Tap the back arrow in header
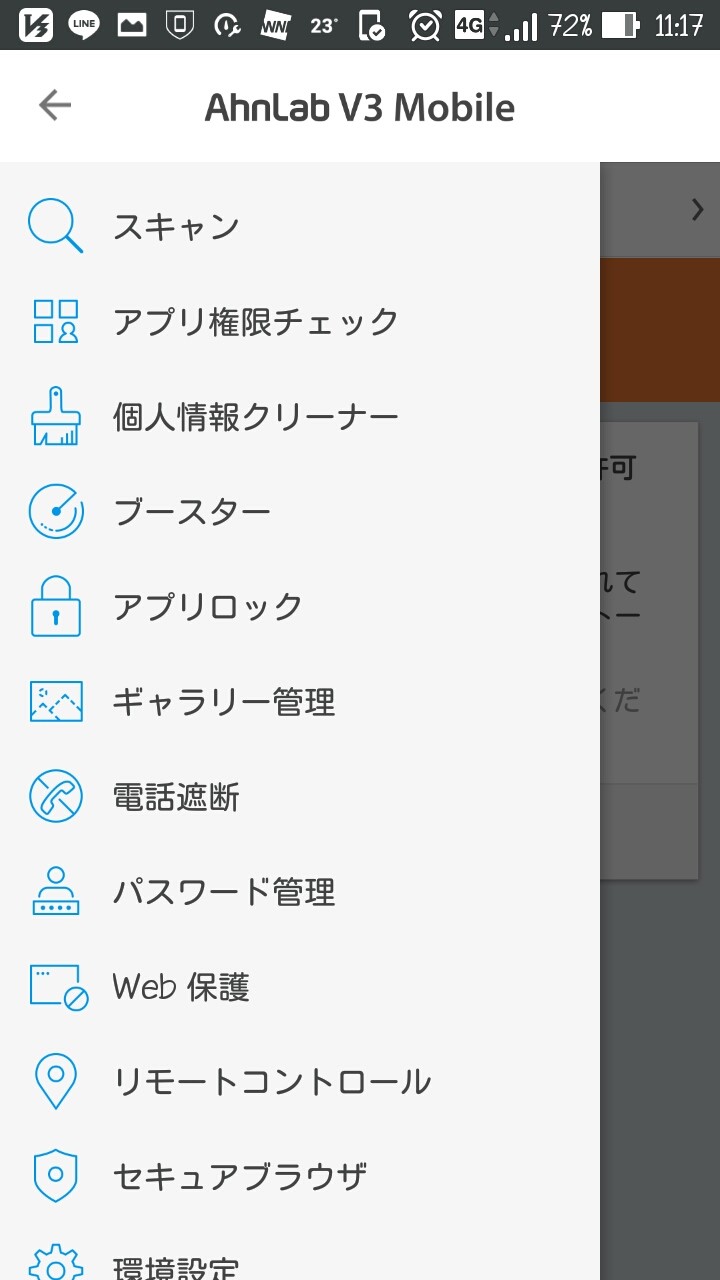 [55, 105]
